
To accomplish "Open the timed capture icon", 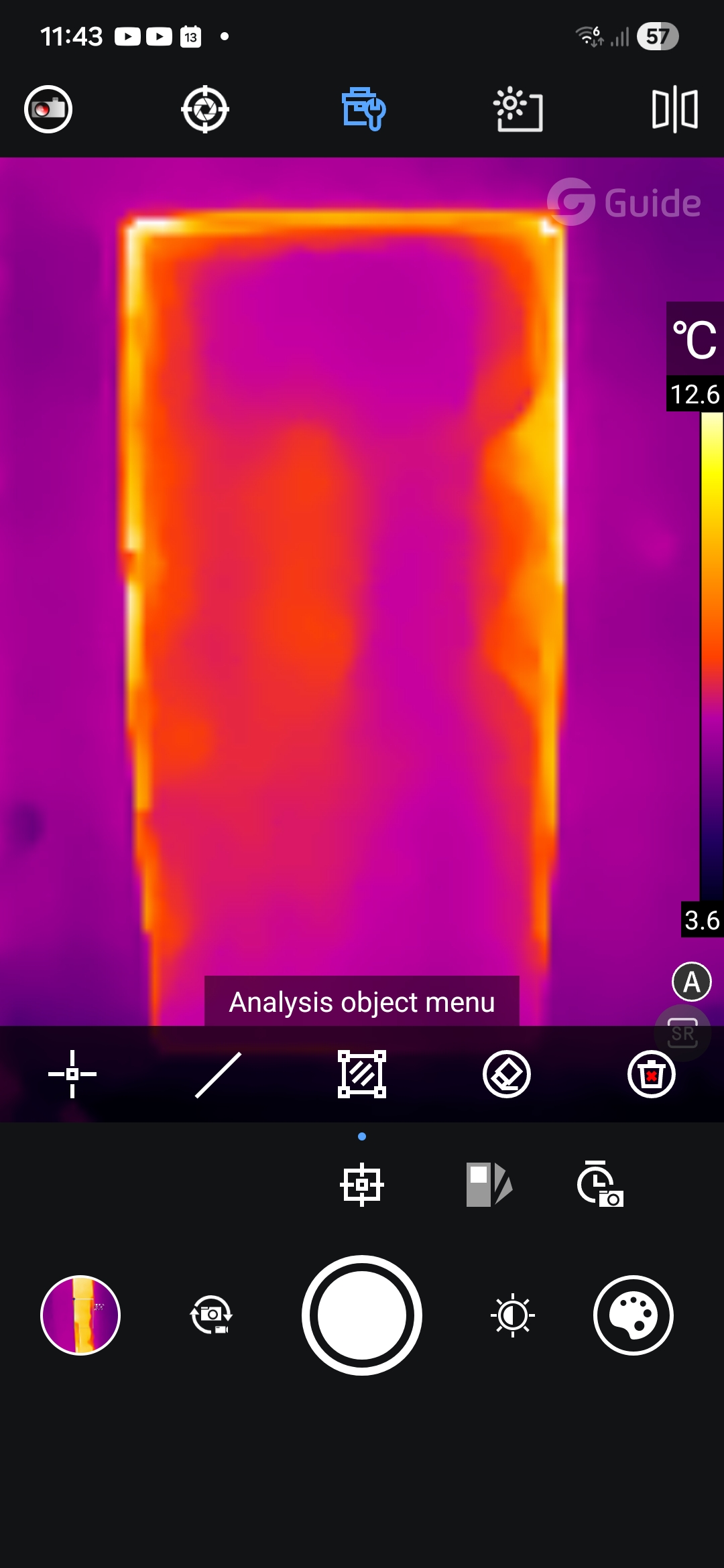I will pos(600,1184).
